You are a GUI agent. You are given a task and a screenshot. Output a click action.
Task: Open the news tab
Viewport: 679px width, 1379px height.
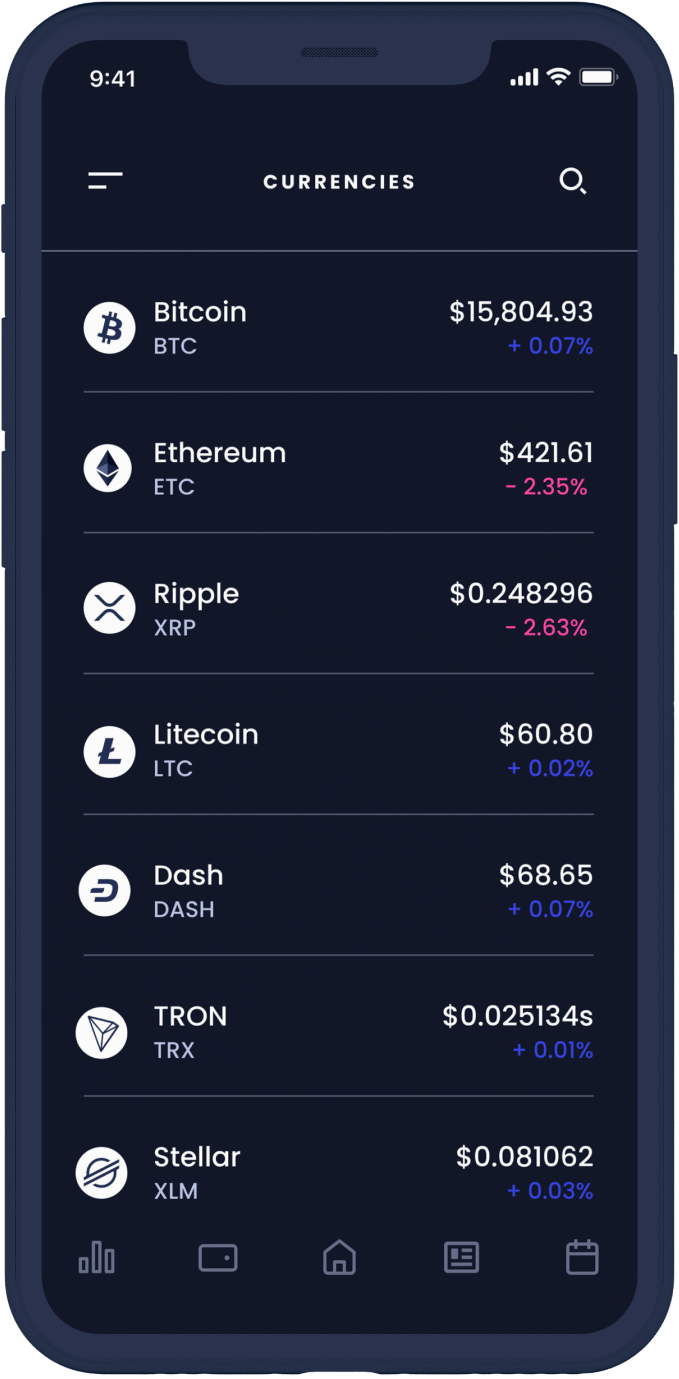[461, 1257]
